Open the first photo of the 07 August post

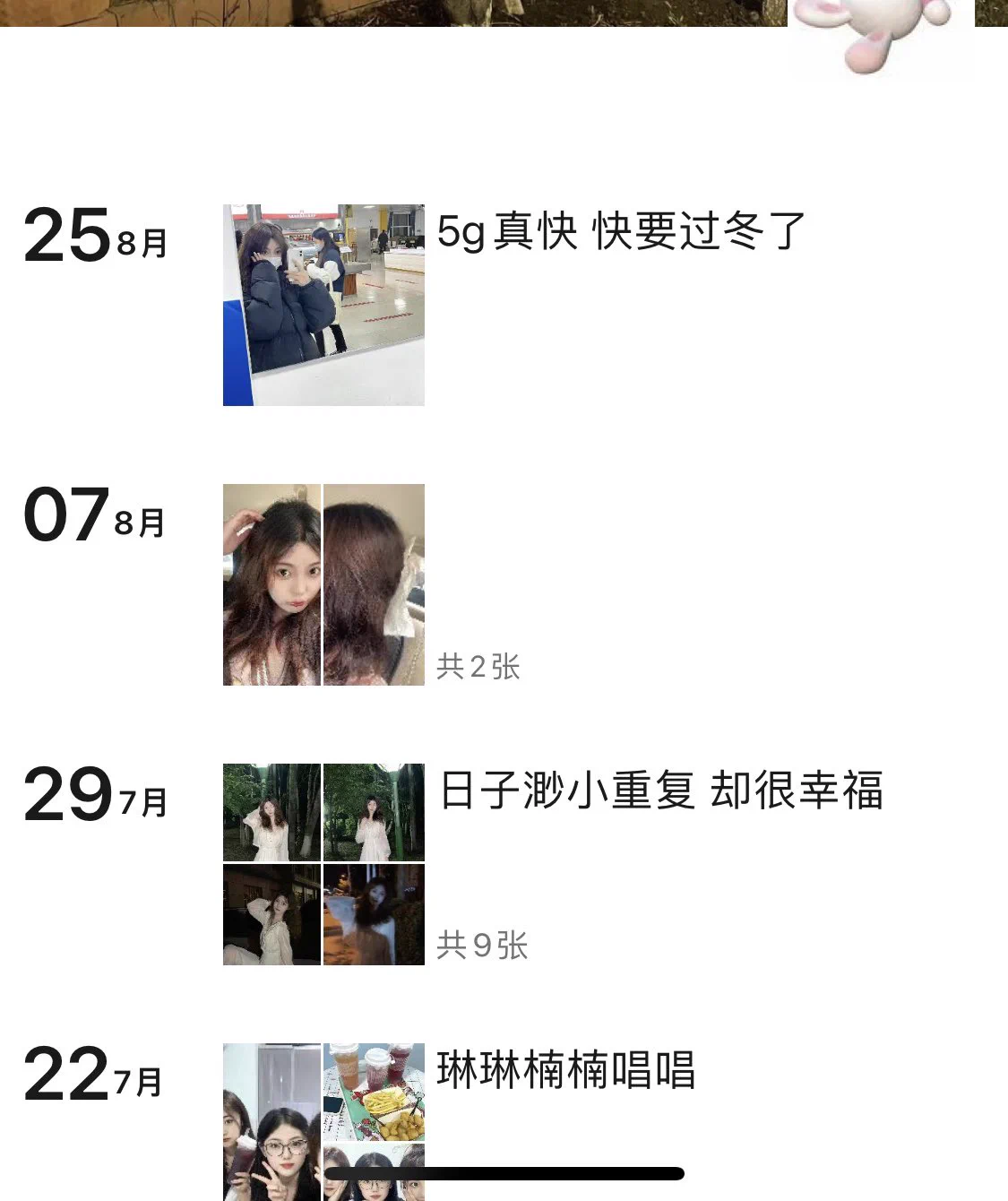[x=271, y=584]
